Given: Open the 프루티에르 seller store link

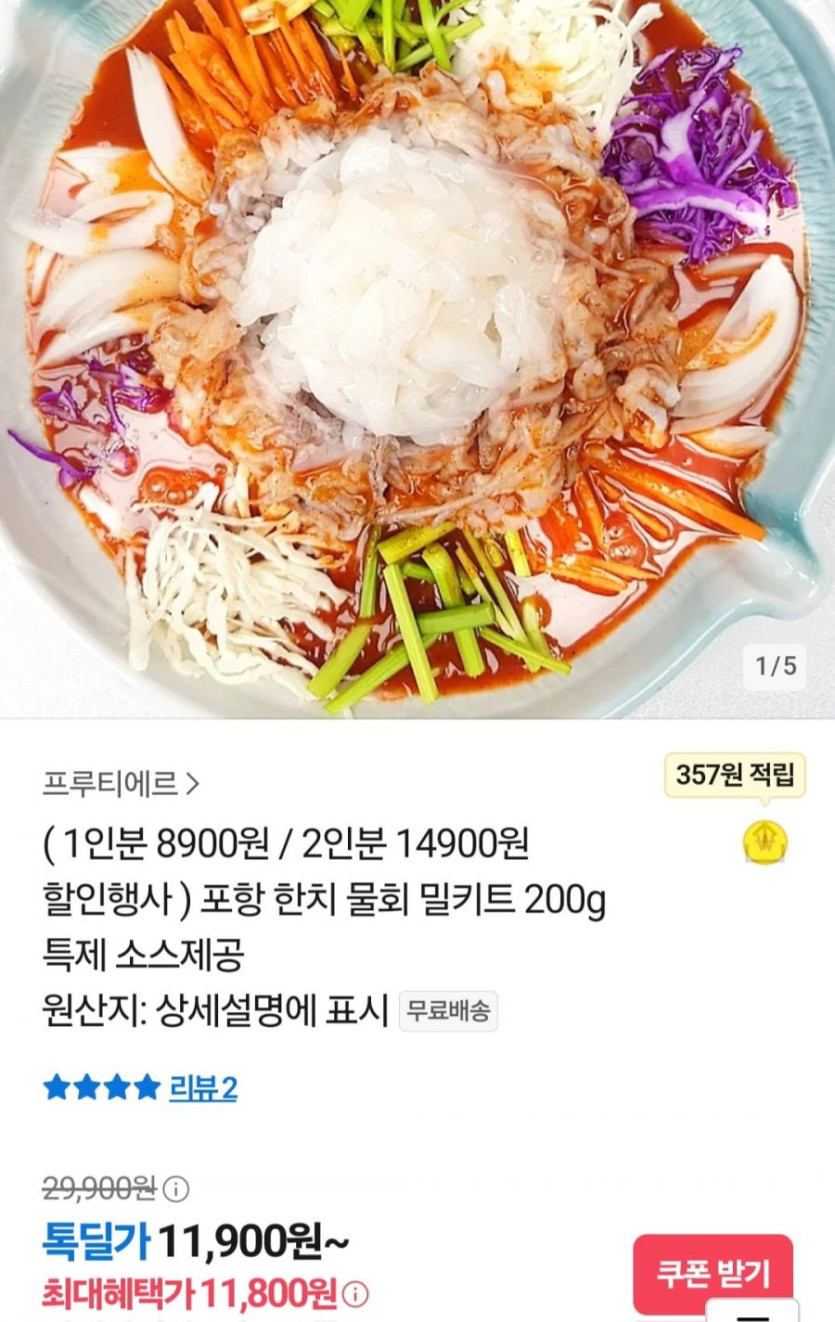Looking at the screenshot, I should 121,783.
